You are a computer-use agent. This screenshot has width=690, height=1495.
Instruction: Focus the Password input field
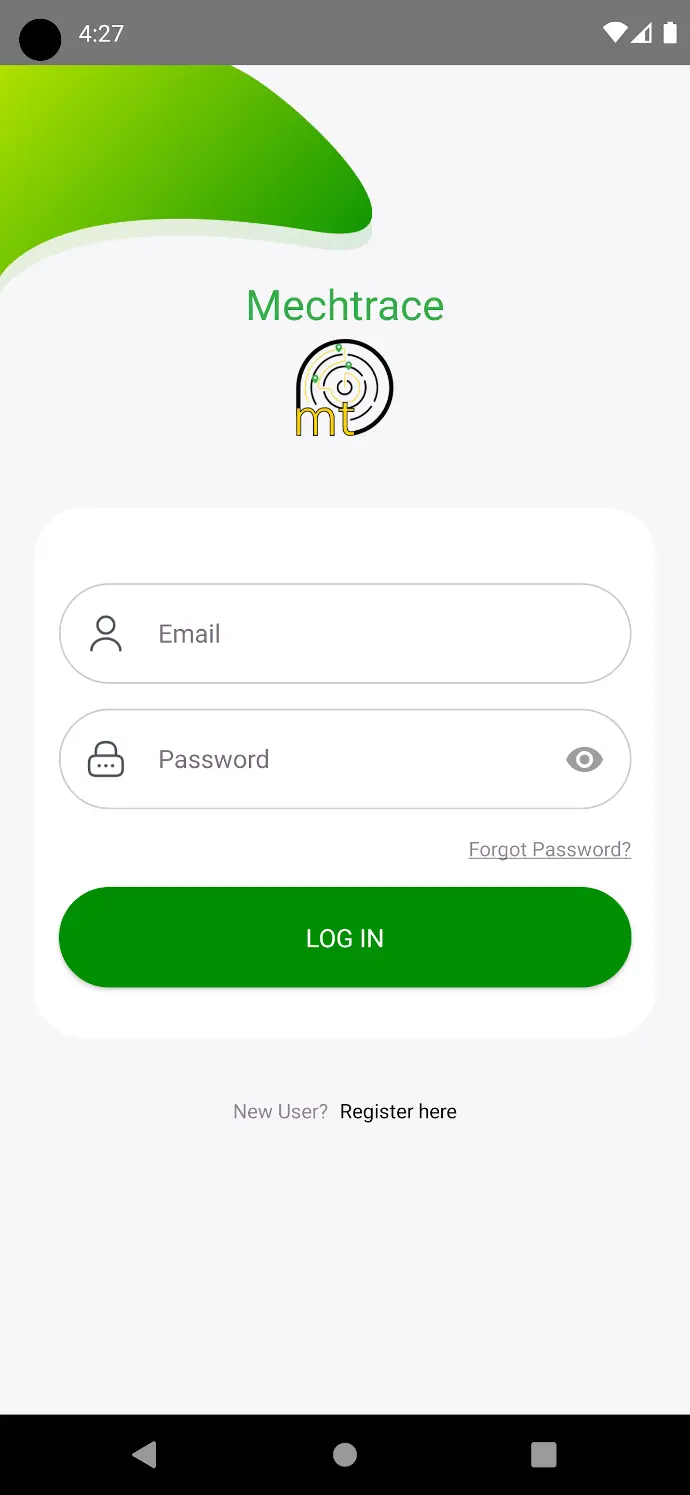click(350, 760)
